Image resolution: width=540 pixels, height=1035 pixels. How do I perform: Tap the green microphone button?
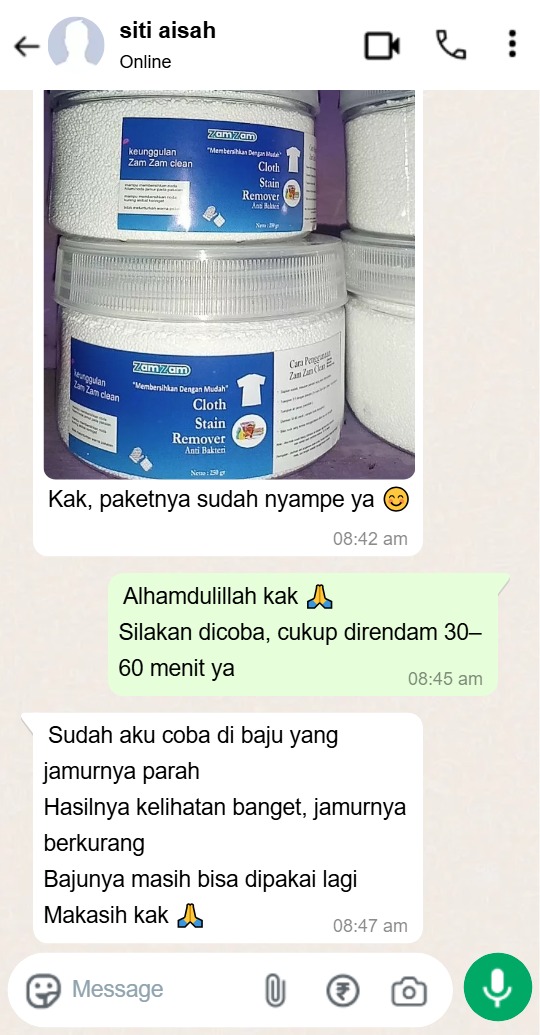coord(498,987)
